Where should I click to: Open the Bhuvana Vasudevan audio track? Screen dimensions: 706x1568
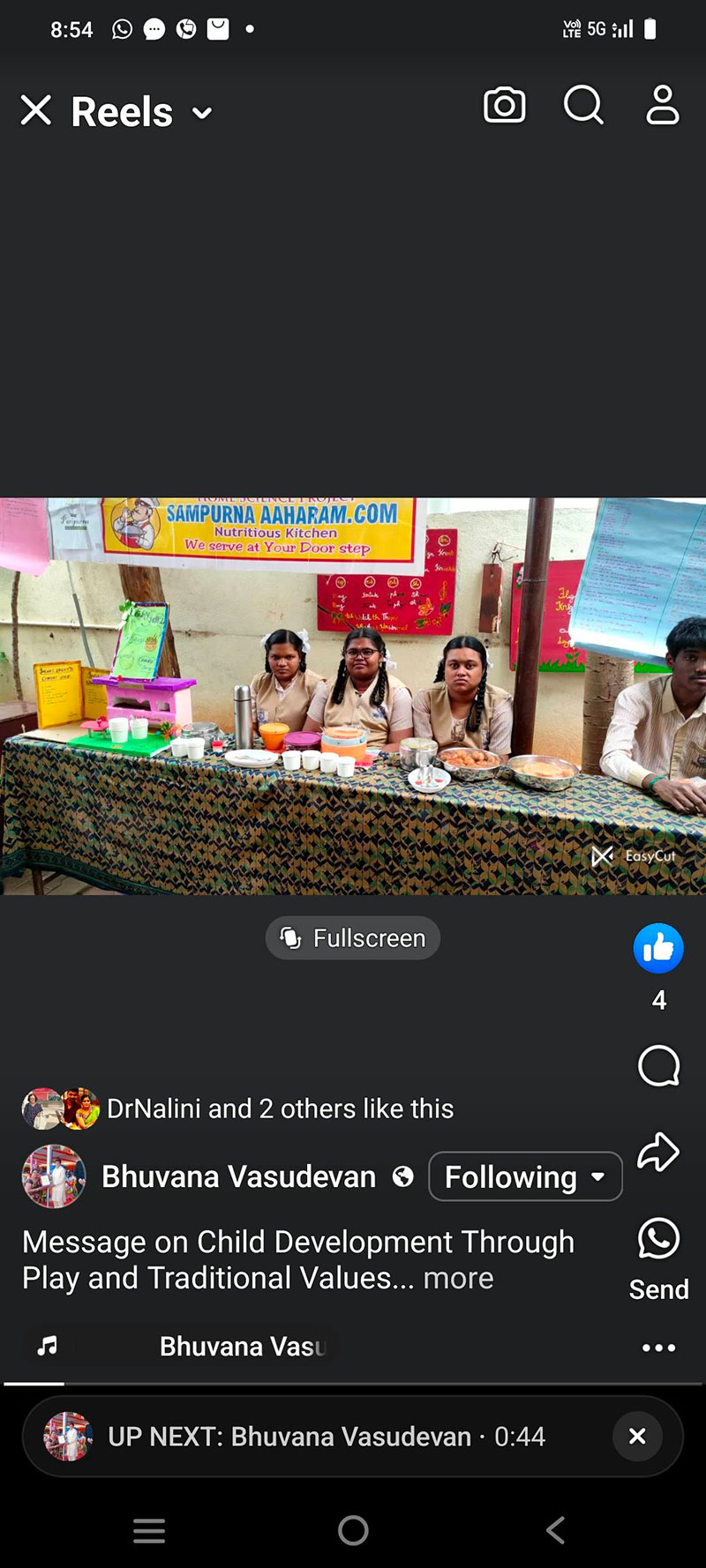[243, 1347]
